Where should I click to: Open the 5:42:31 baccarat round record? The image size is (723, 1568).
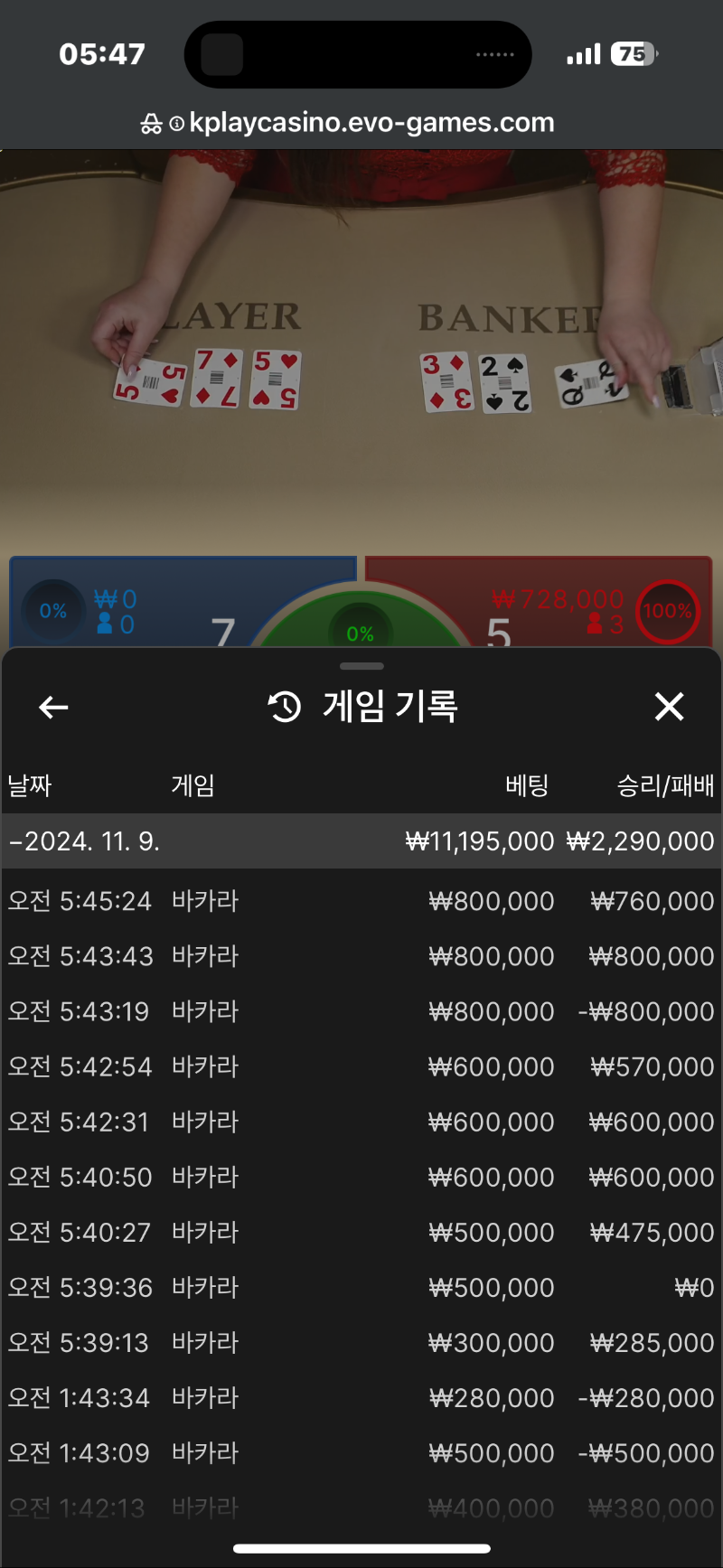click(361, 1122)
